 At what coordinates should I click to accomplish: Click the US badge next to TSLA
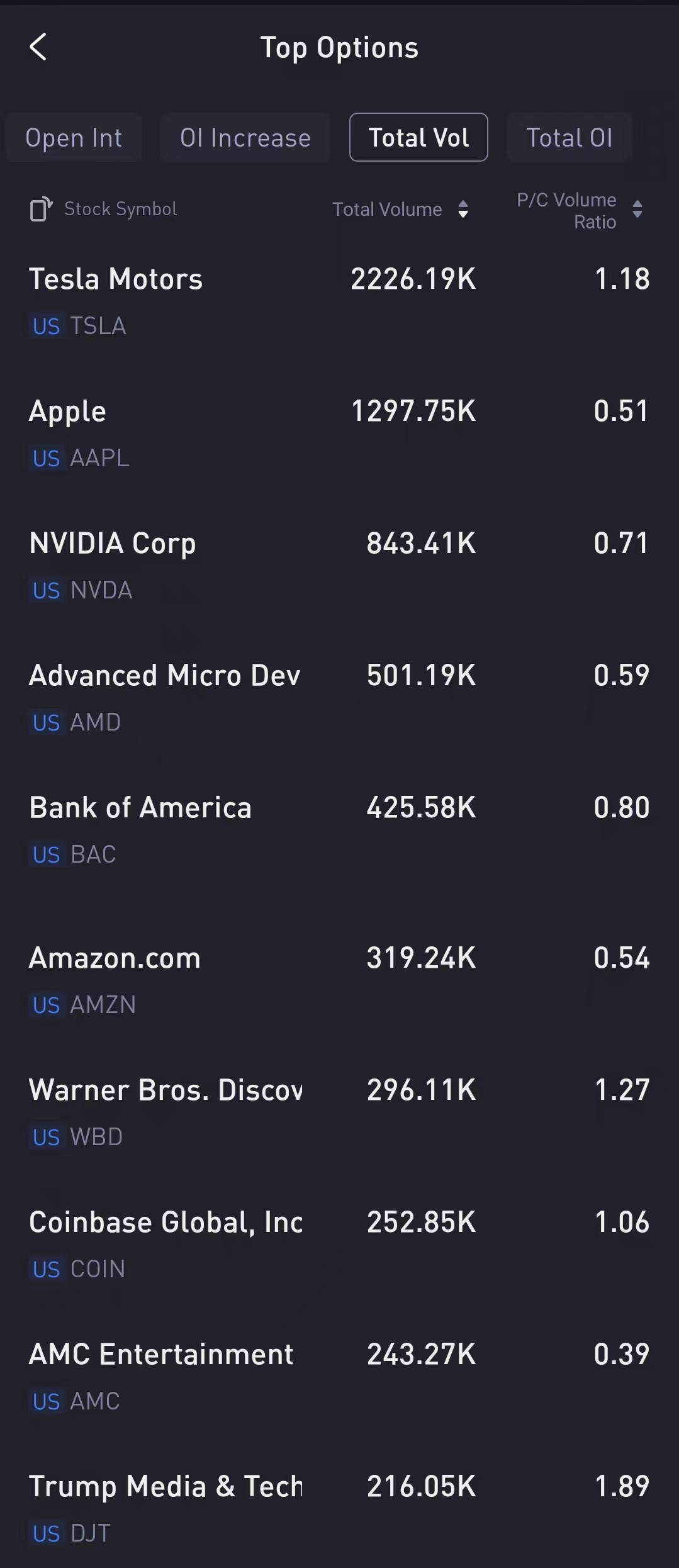[45, 326]
